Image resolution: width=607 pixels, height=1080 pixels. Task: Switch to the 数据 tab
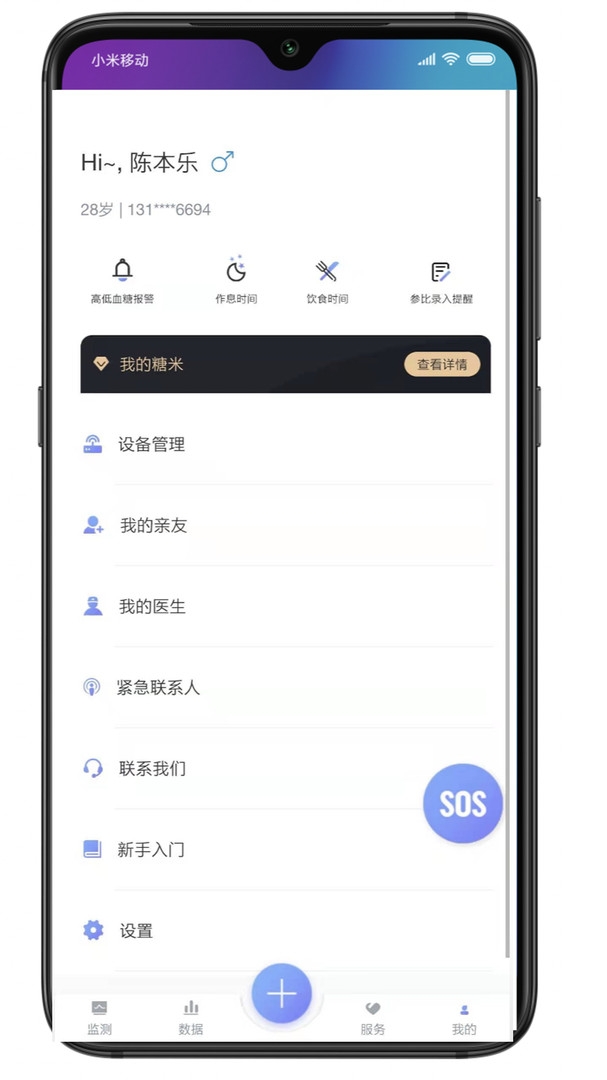[191, 1018]
